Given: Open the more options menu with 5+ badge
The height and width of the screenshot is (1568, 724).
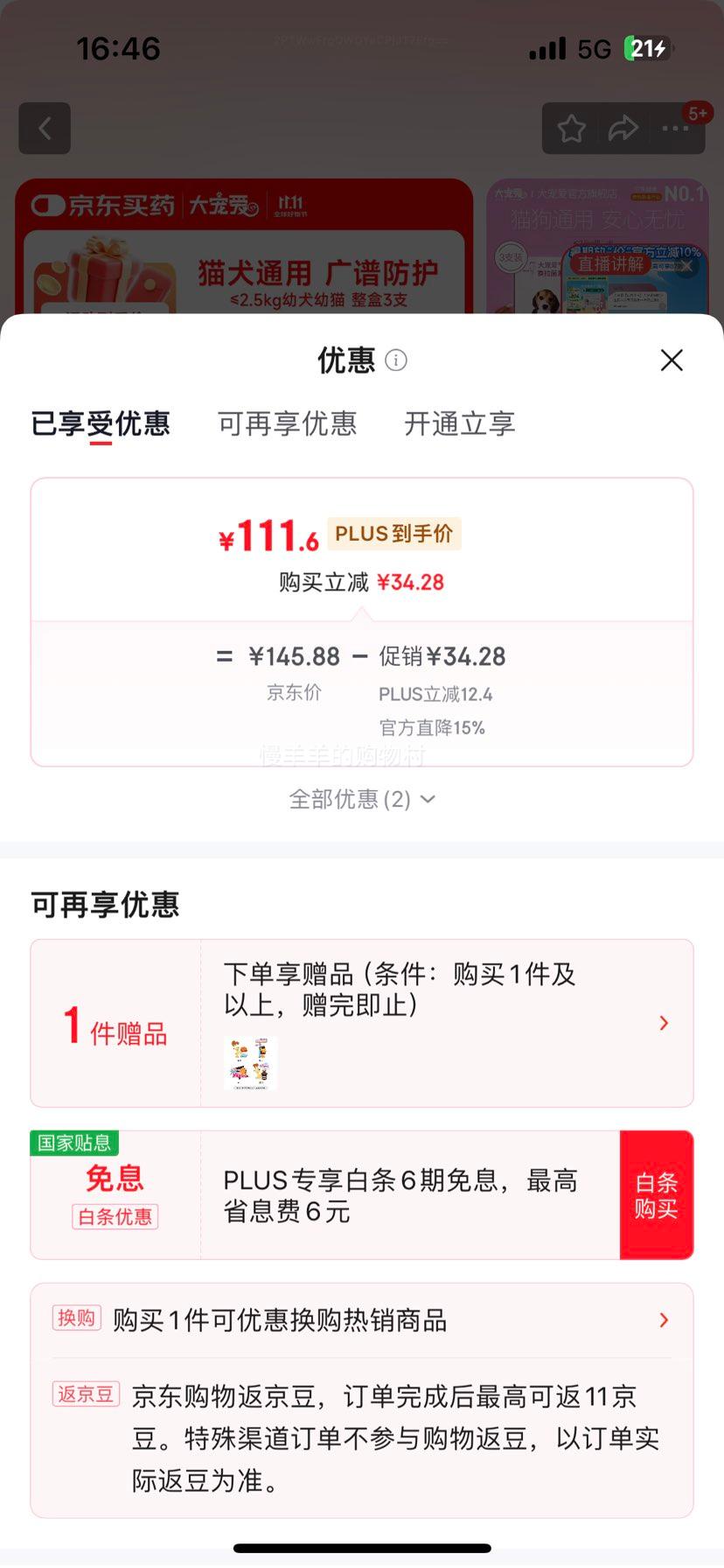Looking at the screenshot, I should pyautogui.click(x=675, y=129).
